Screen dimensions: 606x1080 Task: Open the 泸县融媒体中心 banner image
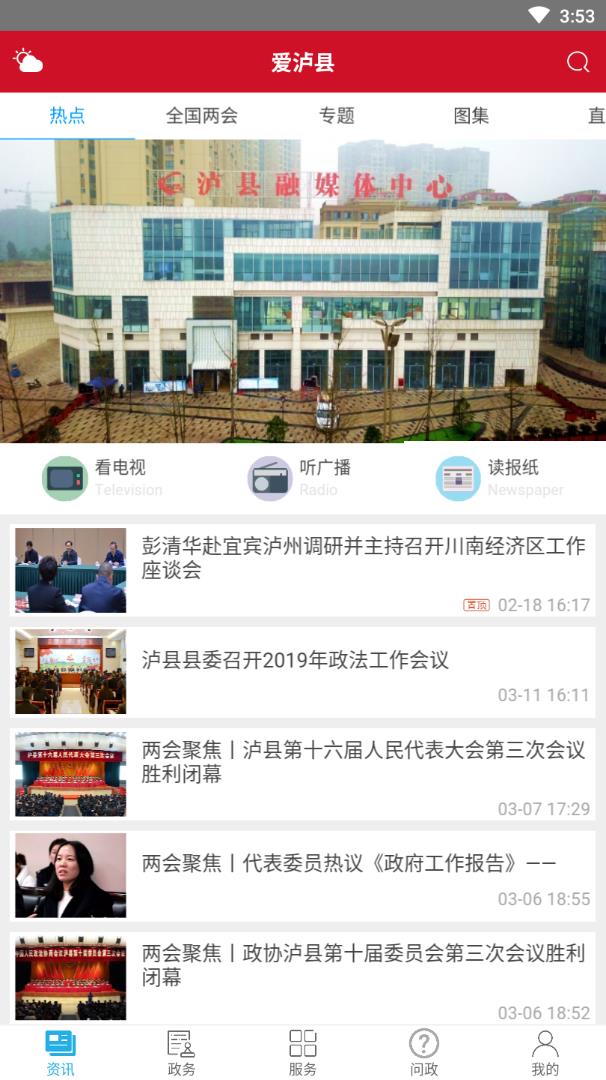(x=303, y=290)
